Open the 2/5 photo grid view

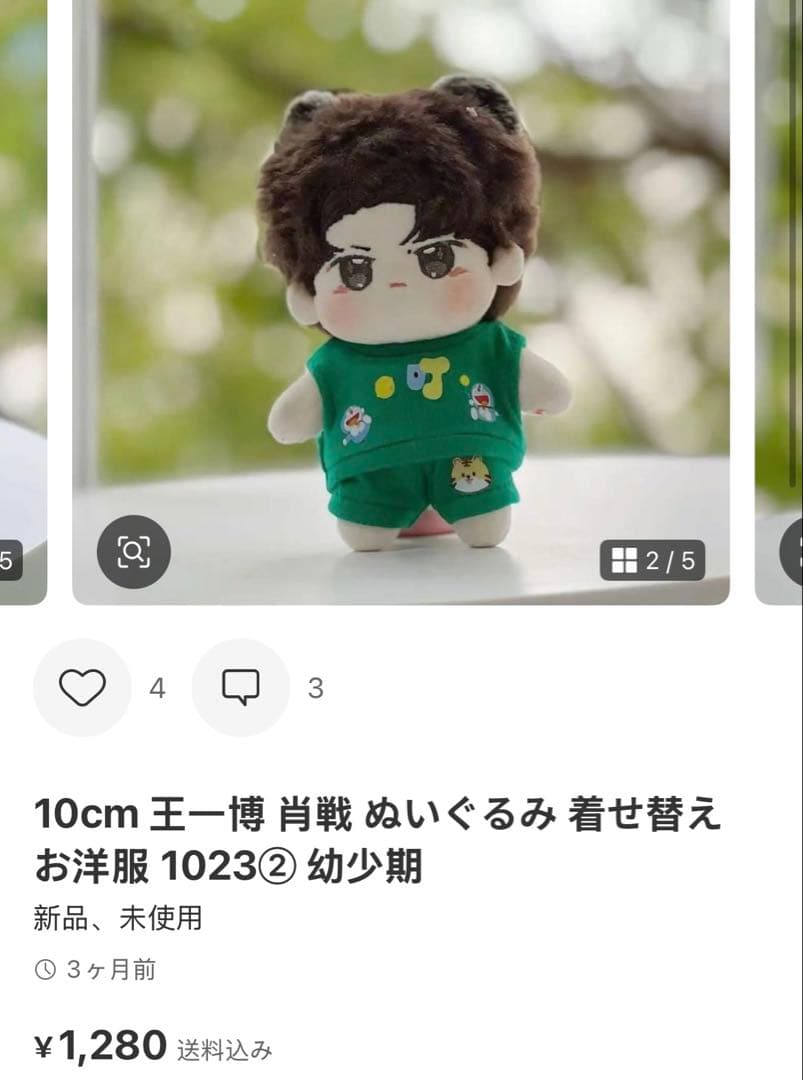pyautogui.click(x=652, y=560)
